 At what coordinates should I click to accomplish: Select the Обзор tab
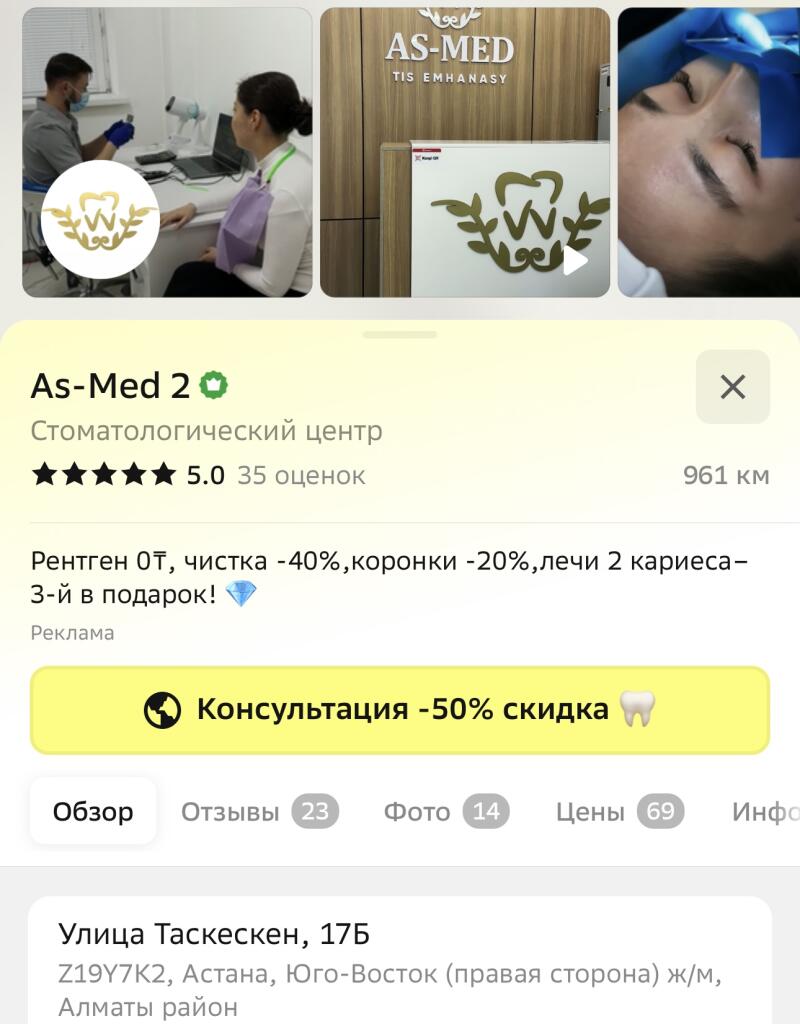coord(92,810)
